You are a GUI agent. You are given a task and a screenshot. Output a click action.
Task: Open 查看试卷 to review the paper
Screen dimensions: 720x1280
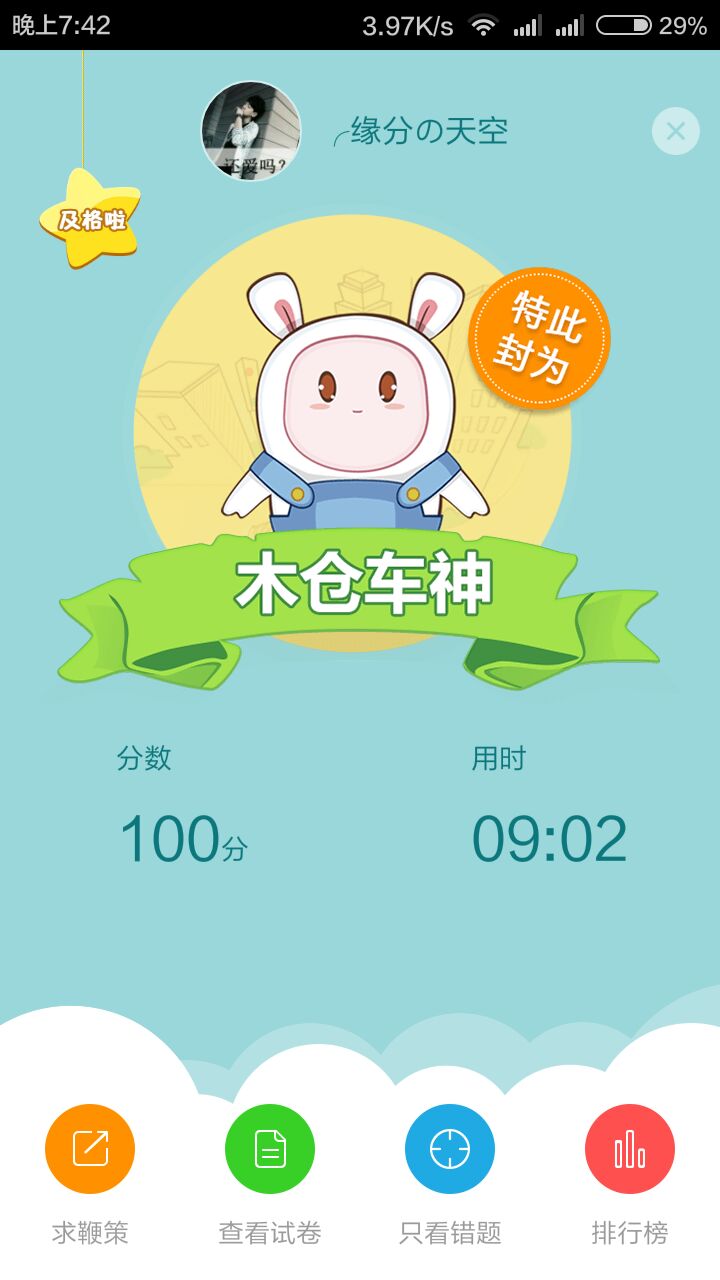click(270, 1149)
